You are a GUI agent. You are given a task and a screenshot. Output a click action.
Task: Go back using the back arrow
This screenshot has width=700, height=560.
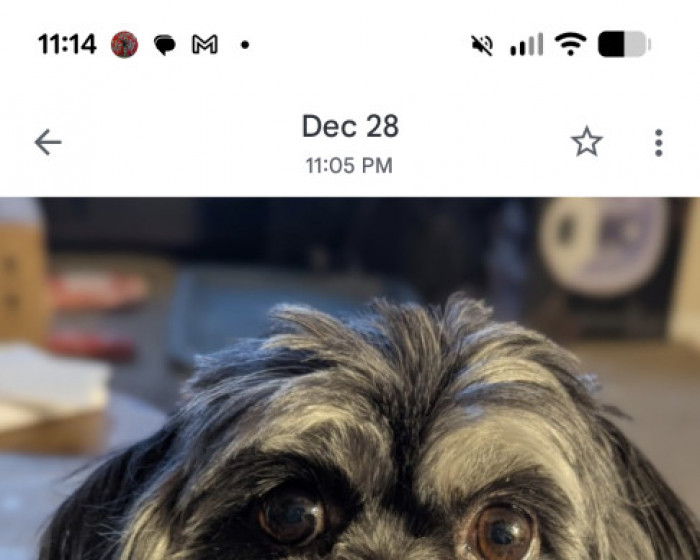[47, 142]
